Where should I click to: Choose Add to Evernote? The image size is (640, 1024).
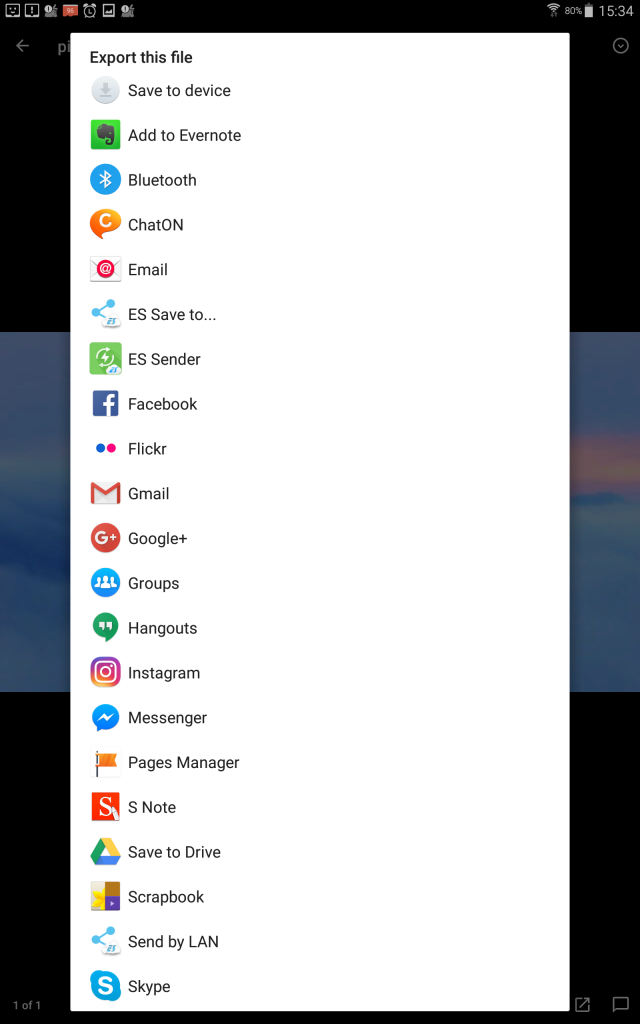(x=320, y=135)
